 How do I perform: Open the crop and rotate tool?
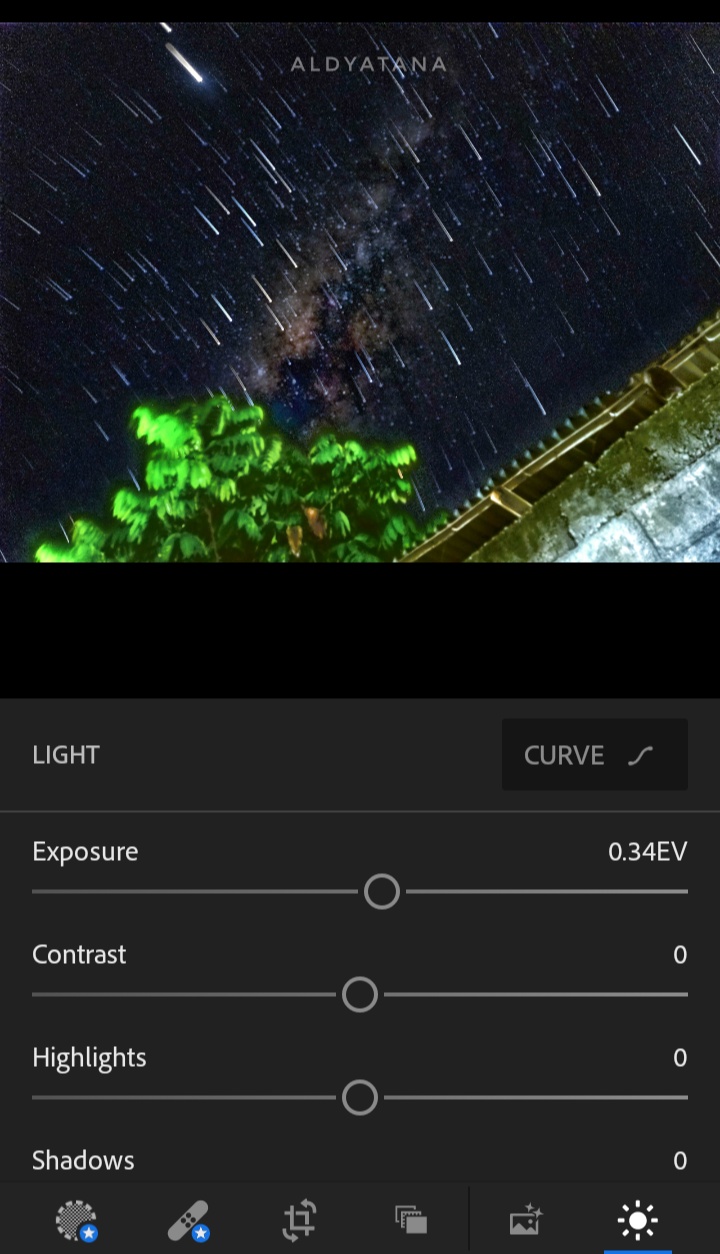tap(299, 1220)
